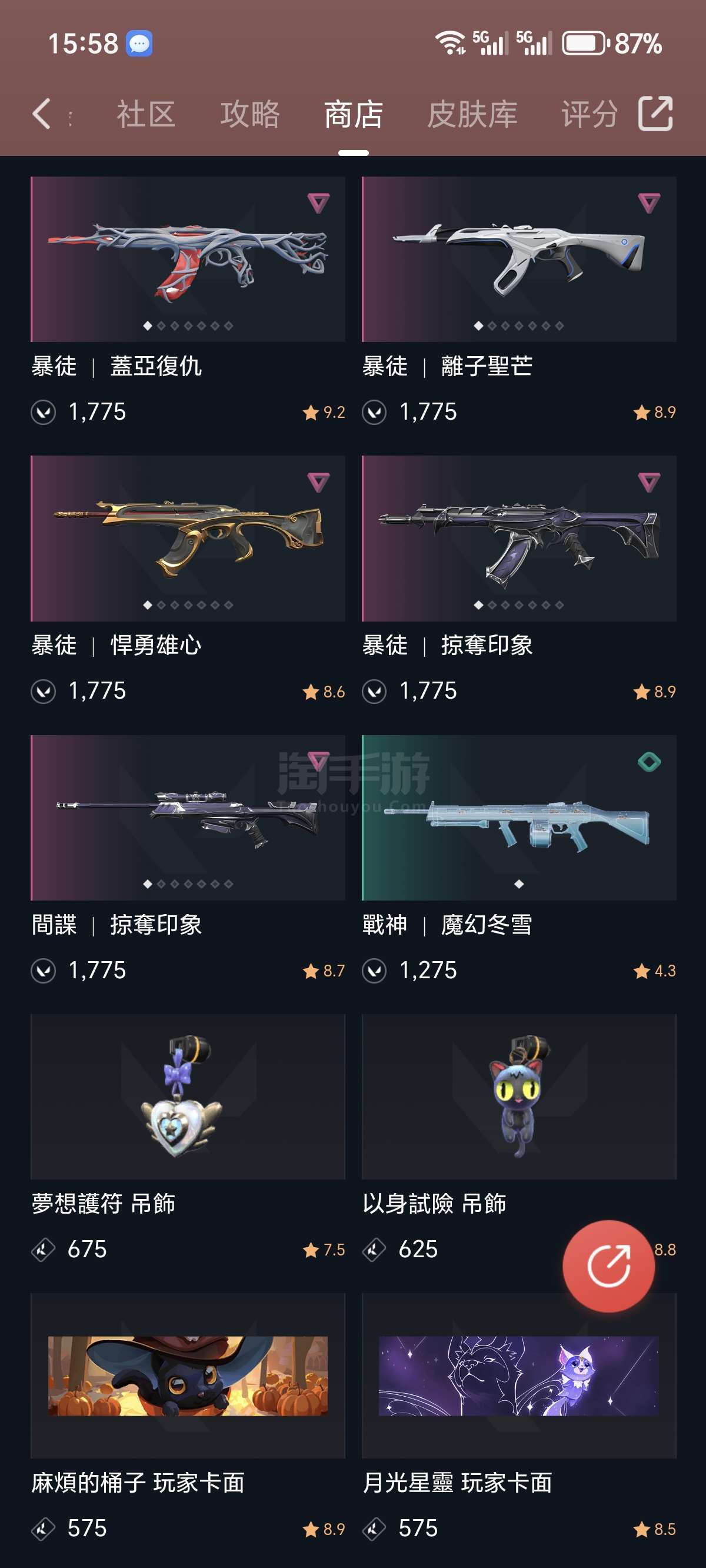The image size is (706, 1568).
Task: View 暴徒 掠奪印象 skin details
Action: (x=518, y=538)
